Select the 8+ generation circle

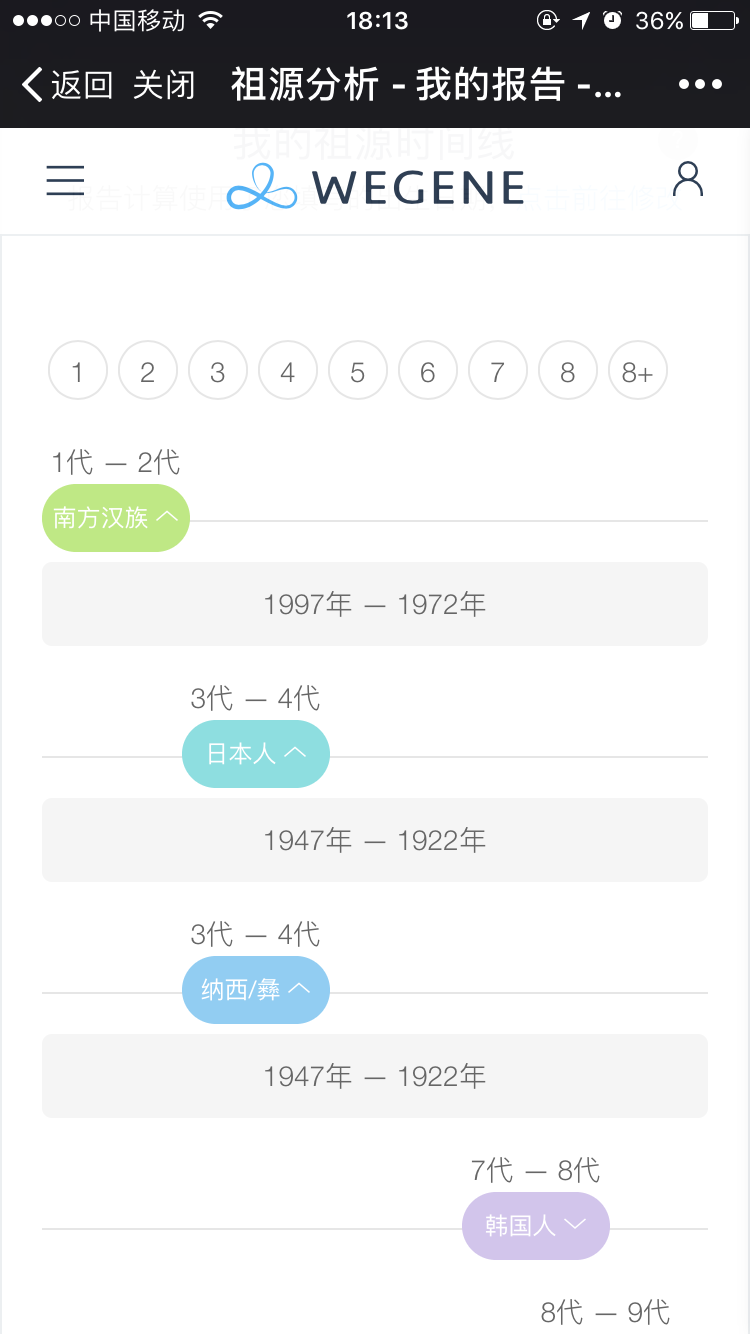tap(638, 372)
